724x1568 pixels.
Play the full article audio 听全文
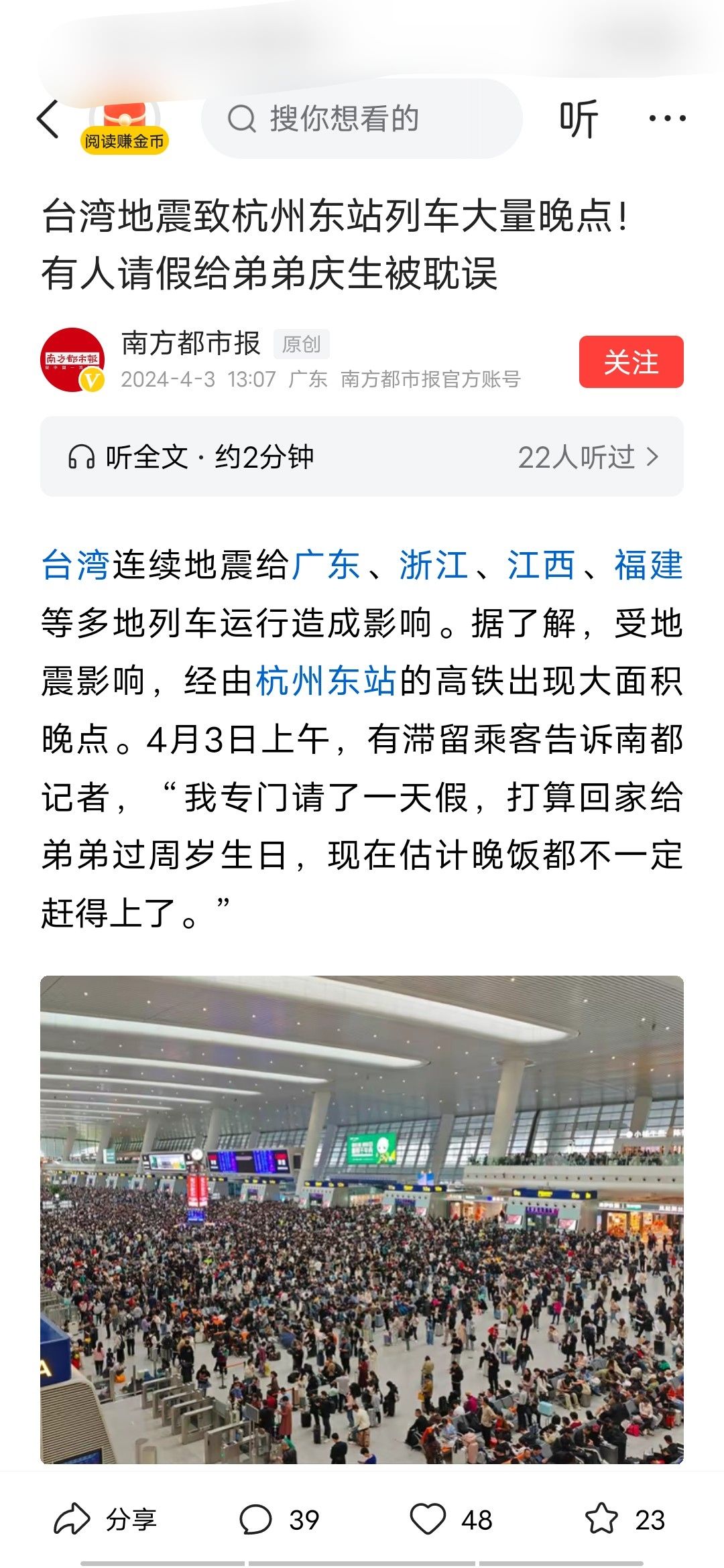pos(362,456)
